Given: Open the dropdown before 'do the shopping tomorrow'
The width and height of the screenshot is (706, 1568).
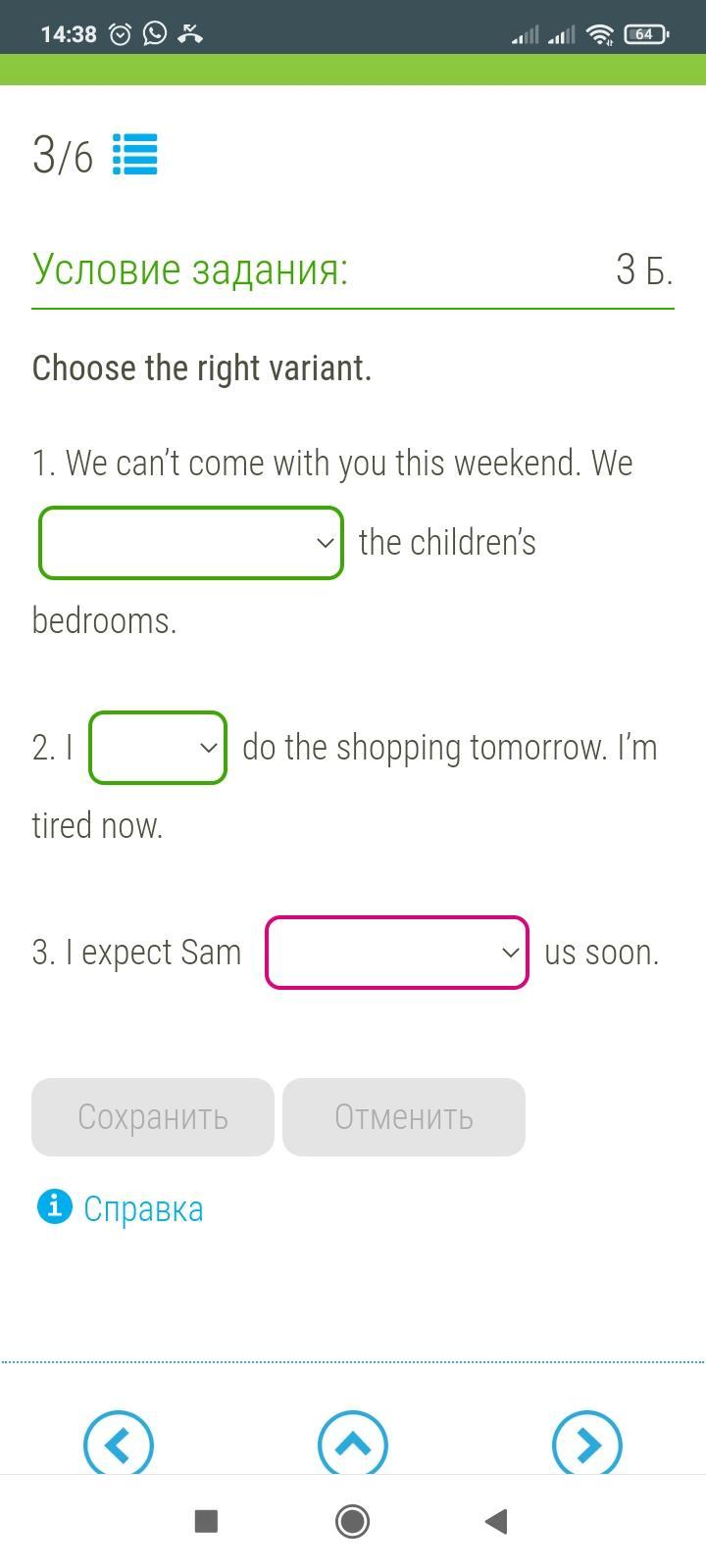Looking at the screenshot, I should pyautogui.click(x=158, y=748).
